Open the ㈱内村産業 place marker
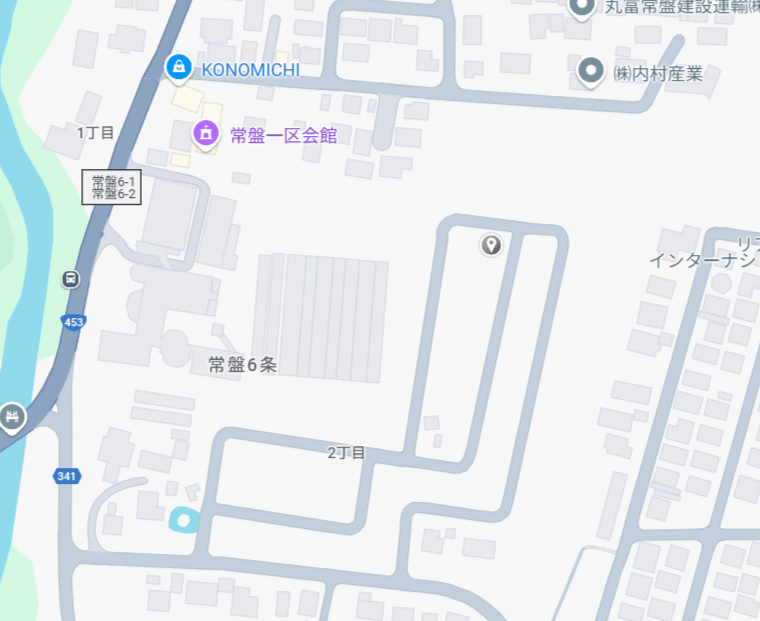 tap(592, 71)
